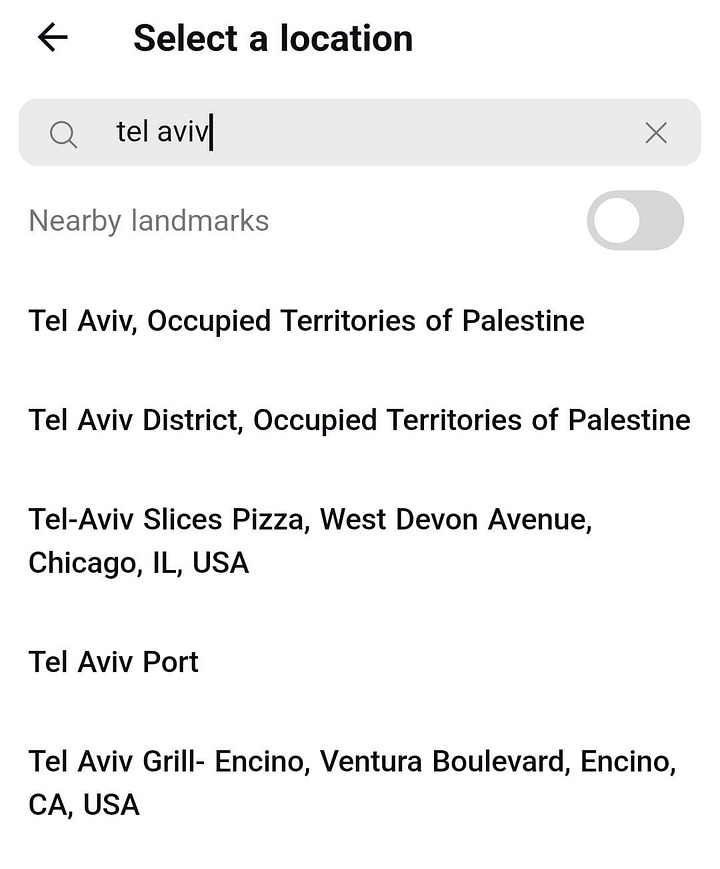Pick Tel-Aviv Slices Pizza in Chicago
This screenshot has width=720, height=869.
pyautogui.click(x=310, y=541)
